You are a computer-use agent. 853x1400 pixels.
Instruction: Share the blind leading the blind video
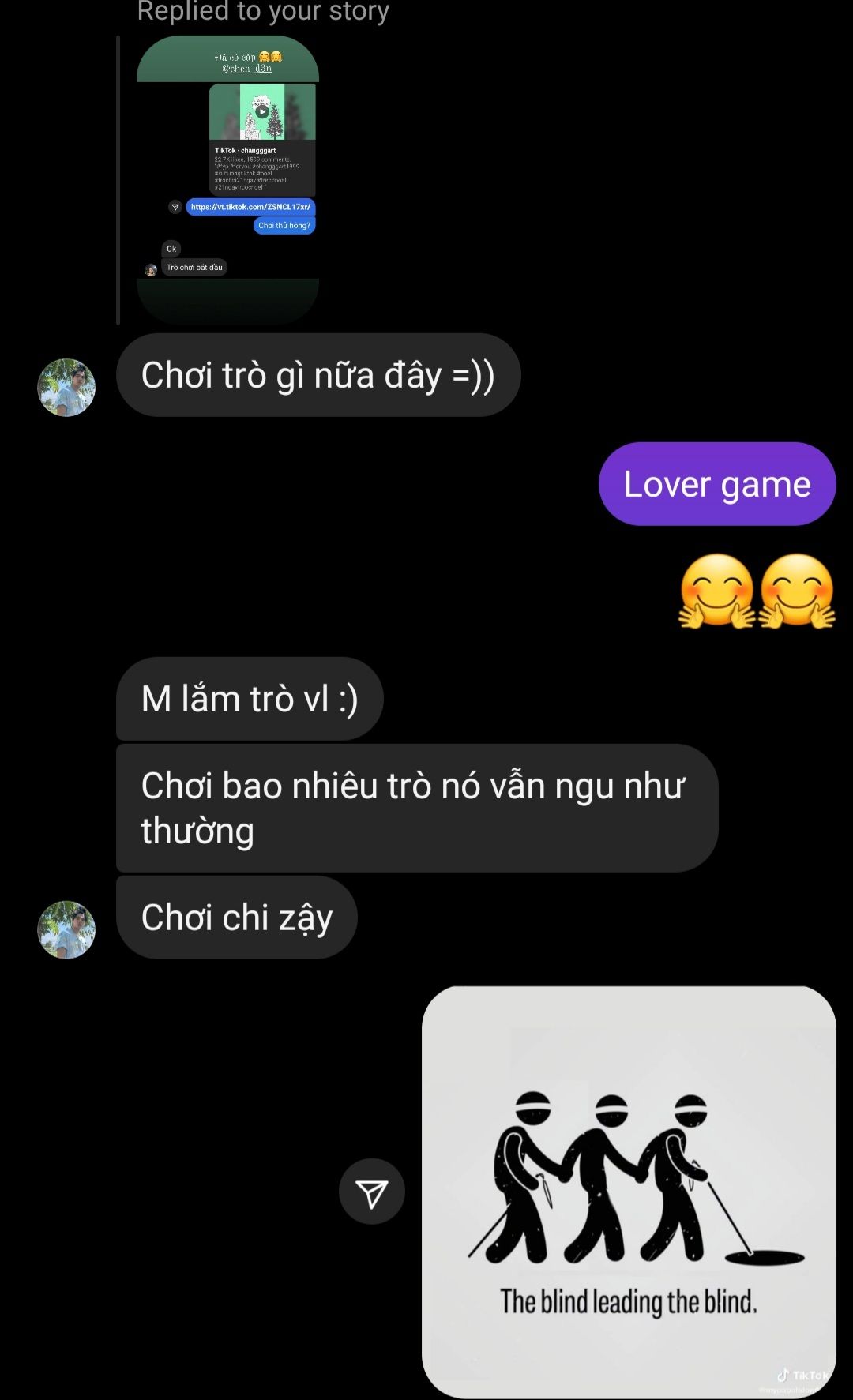coord(371,1192)
